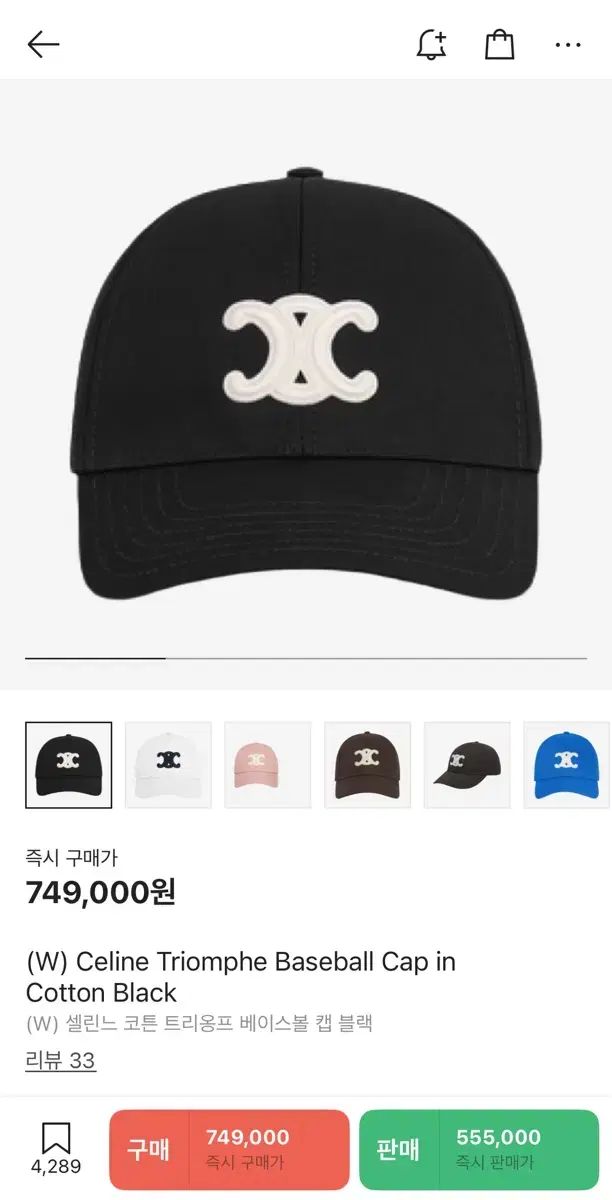Screen dimensions: 612x1200
Task: View the side-angle black cap thumbnail
Action: click(467, 765)
